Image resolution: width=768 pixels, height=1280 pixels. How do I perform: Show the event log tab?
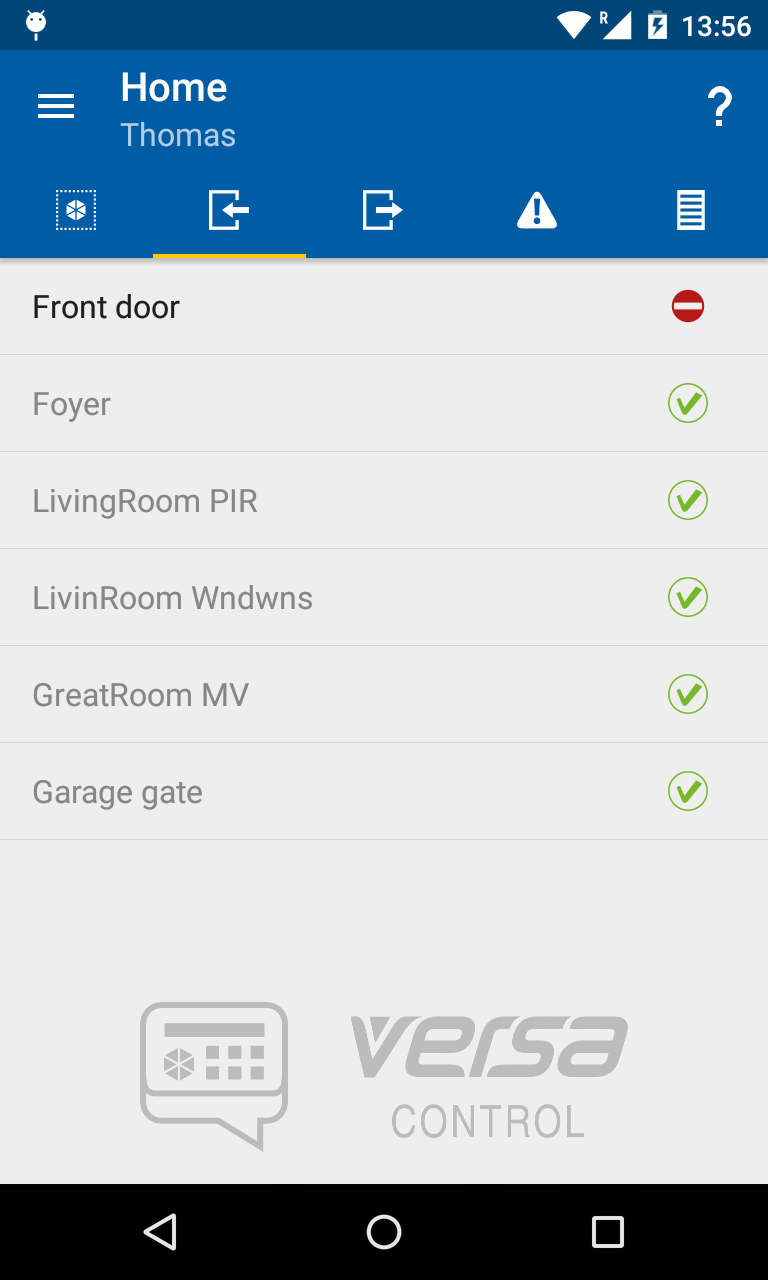691,211
